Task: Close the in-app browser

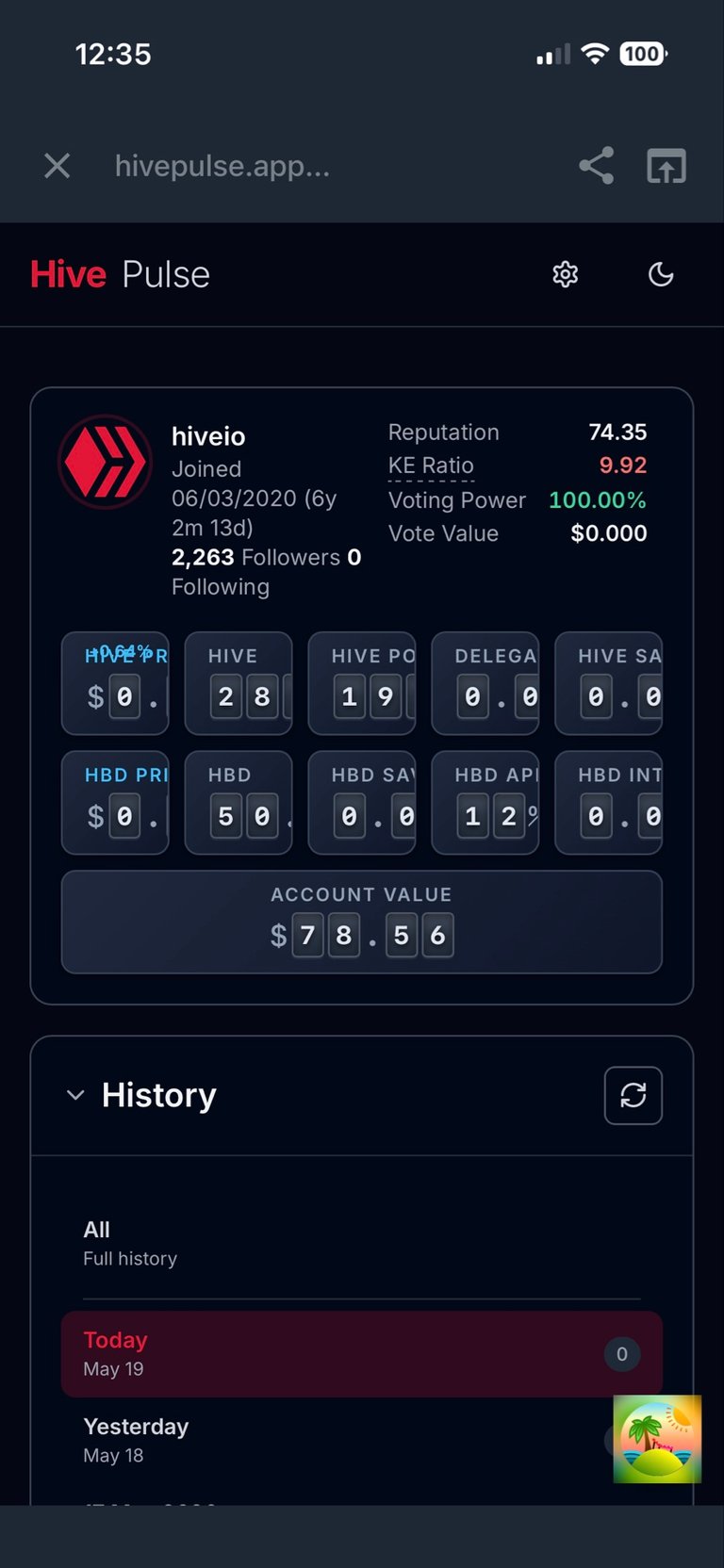Action: (x=58, y=167)
